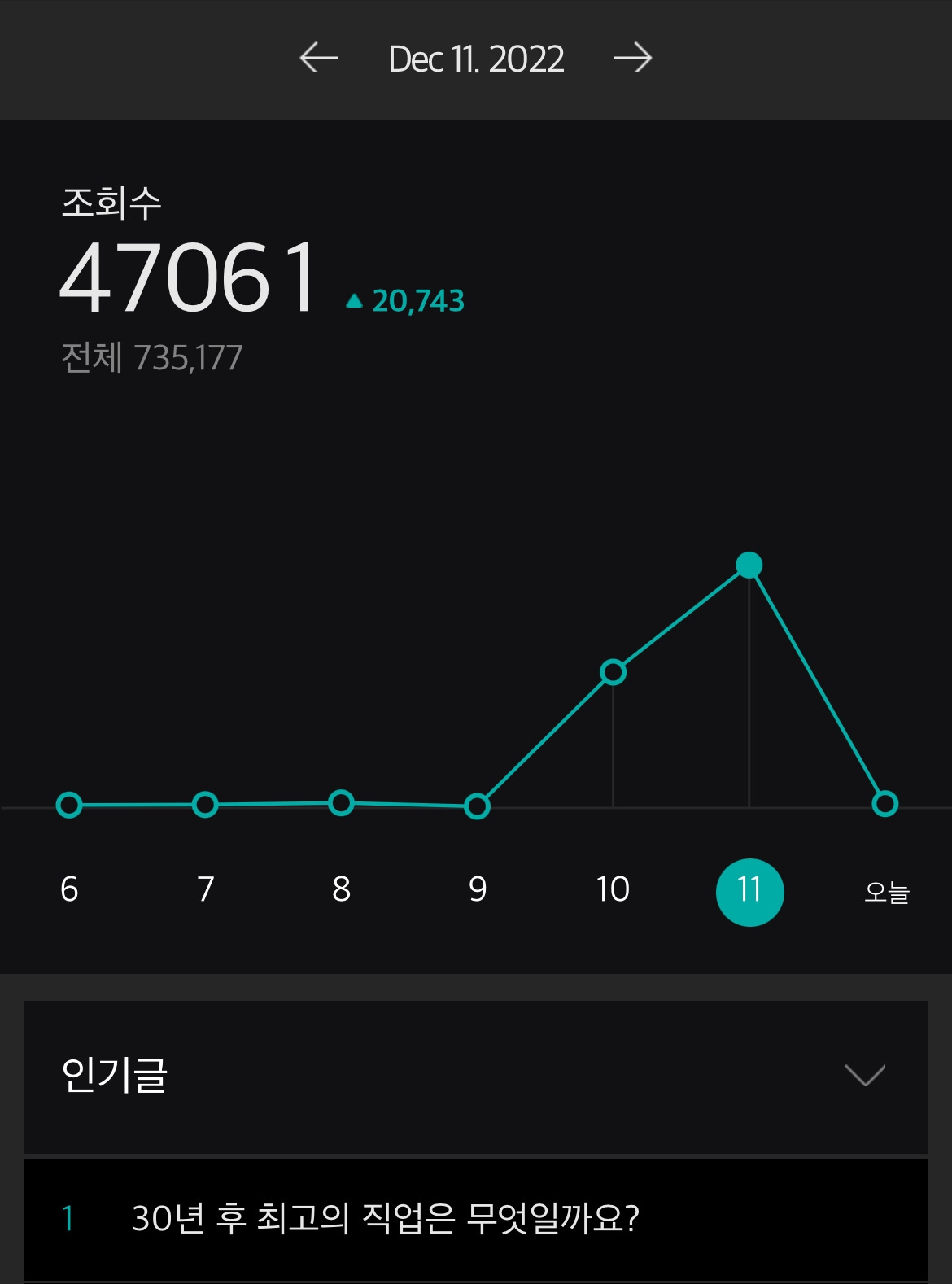Select the highlighted day 11

tap(749, 892)
